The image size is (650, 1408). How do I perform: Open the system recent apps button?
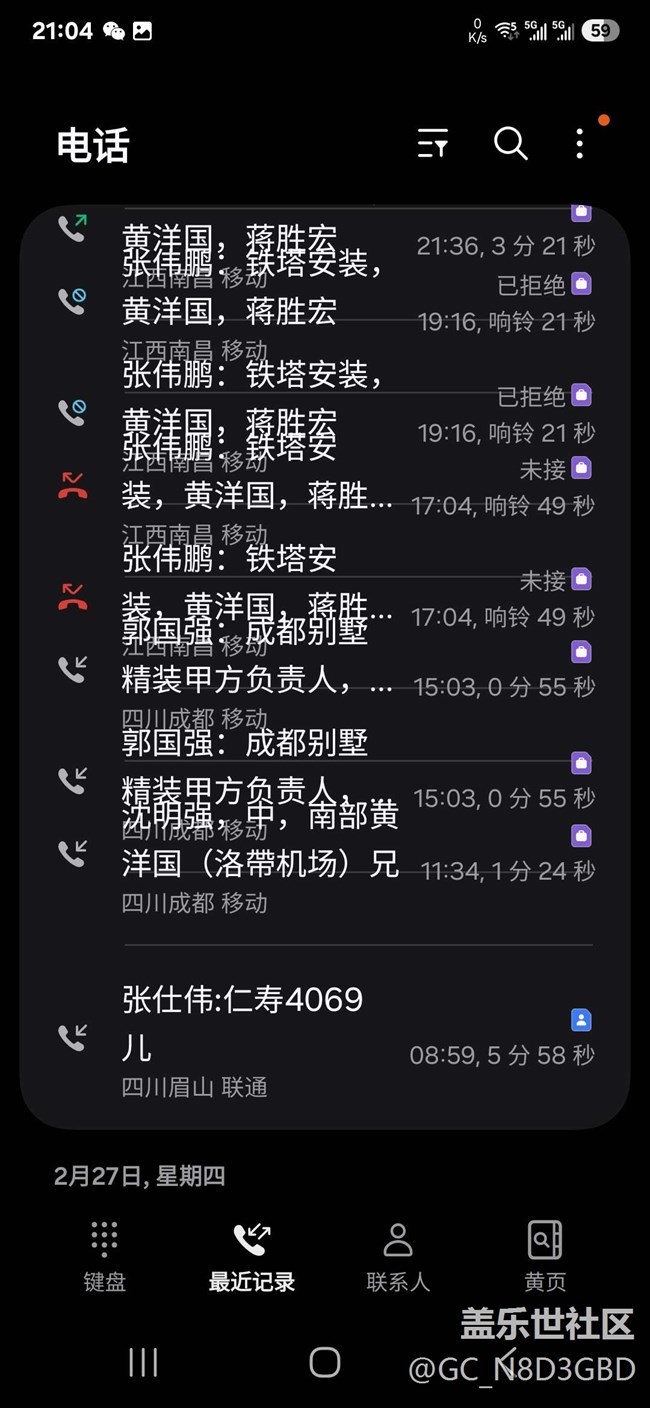click(143, 1362)
